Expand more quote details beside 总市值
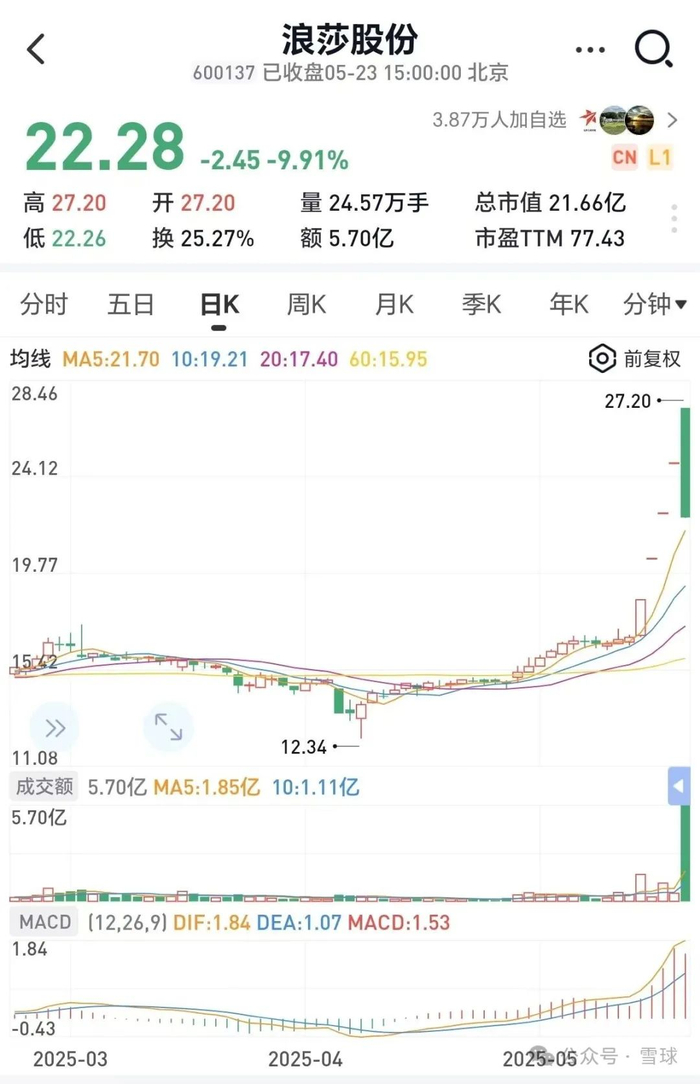Screen dimensions: 700x1084 pyautogui.click(x=673, y=220)
